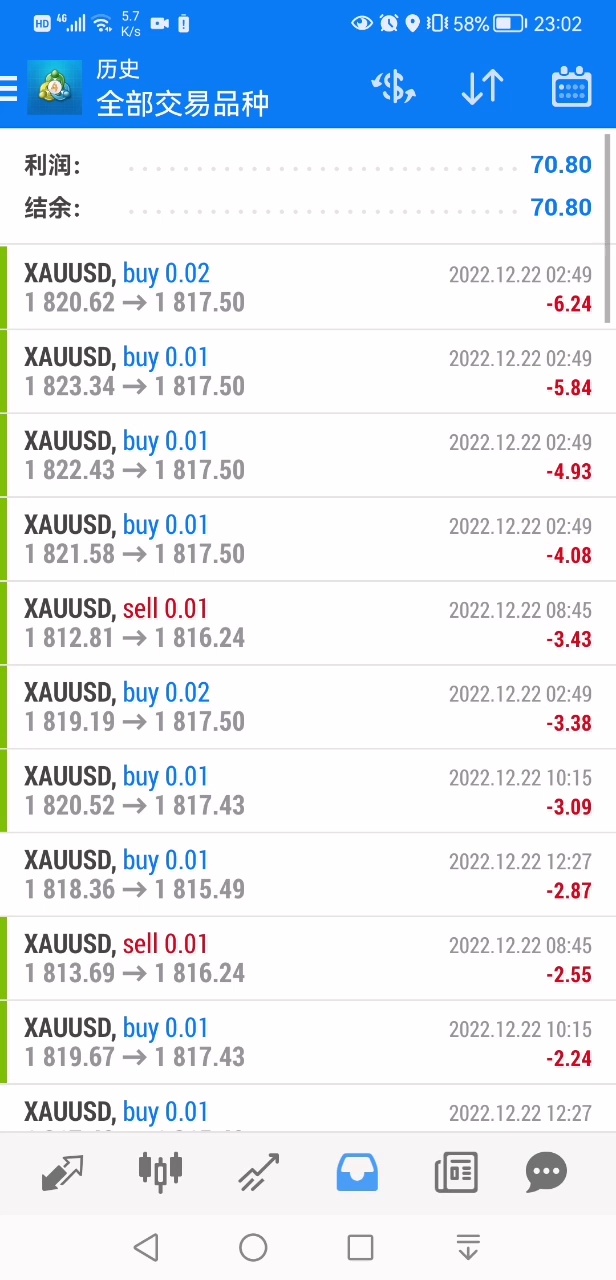This screenshot has width=616, height=1280.
Task: Choose a date range with the calendar
Action: [x=571, y=88]
